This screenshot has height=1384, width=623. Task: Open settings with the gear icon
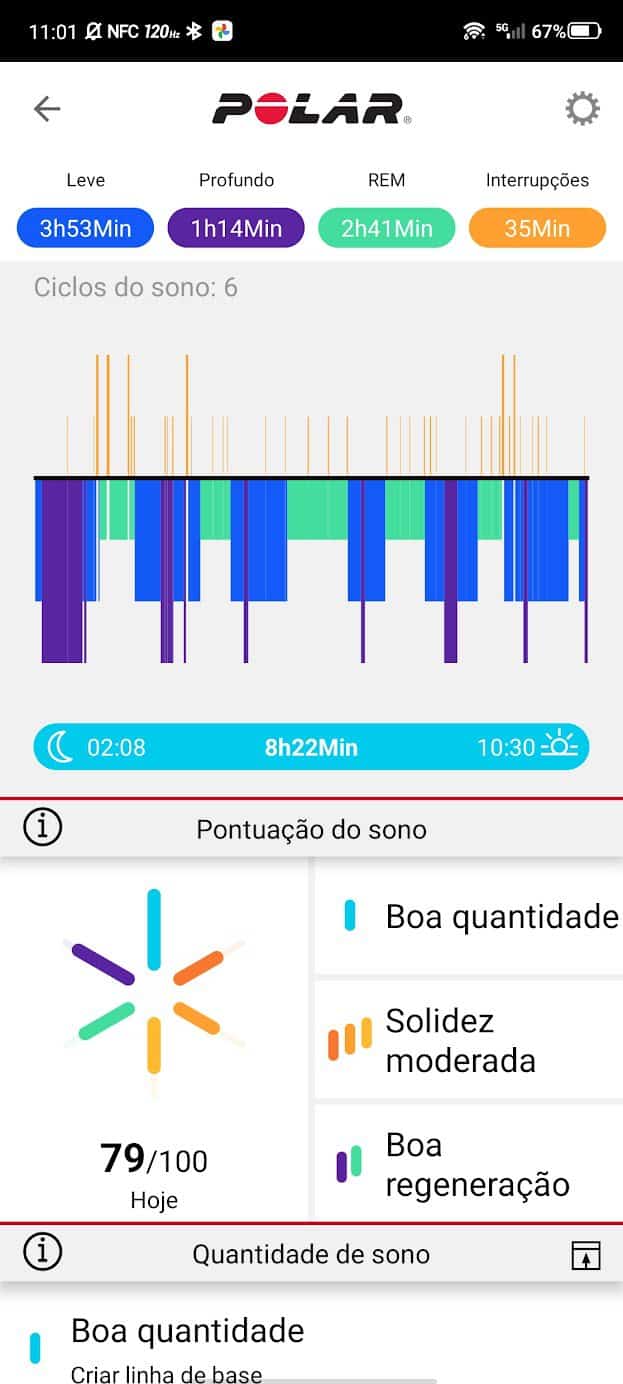tap(582, 109)
